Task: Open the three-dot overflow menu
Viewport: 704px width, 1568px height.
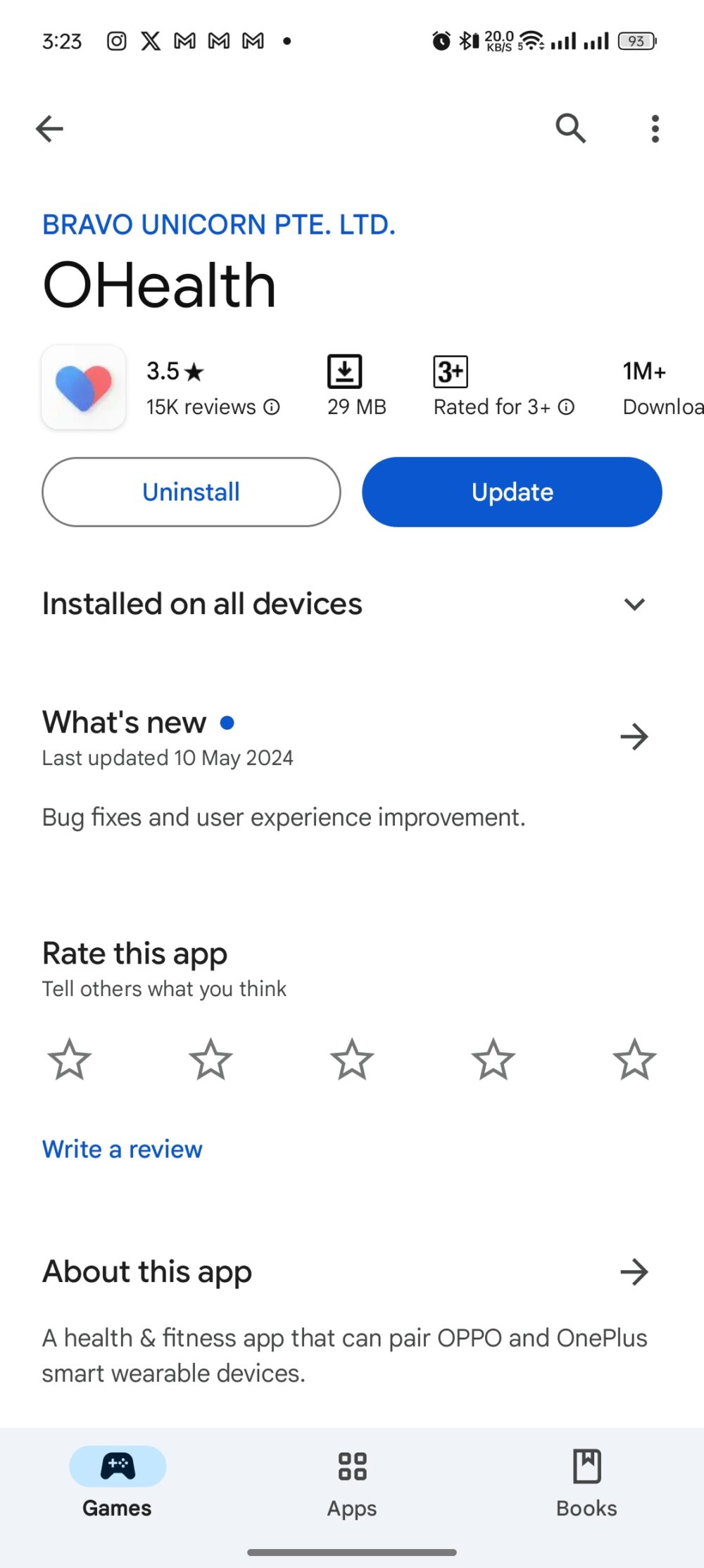Action: 655,129
